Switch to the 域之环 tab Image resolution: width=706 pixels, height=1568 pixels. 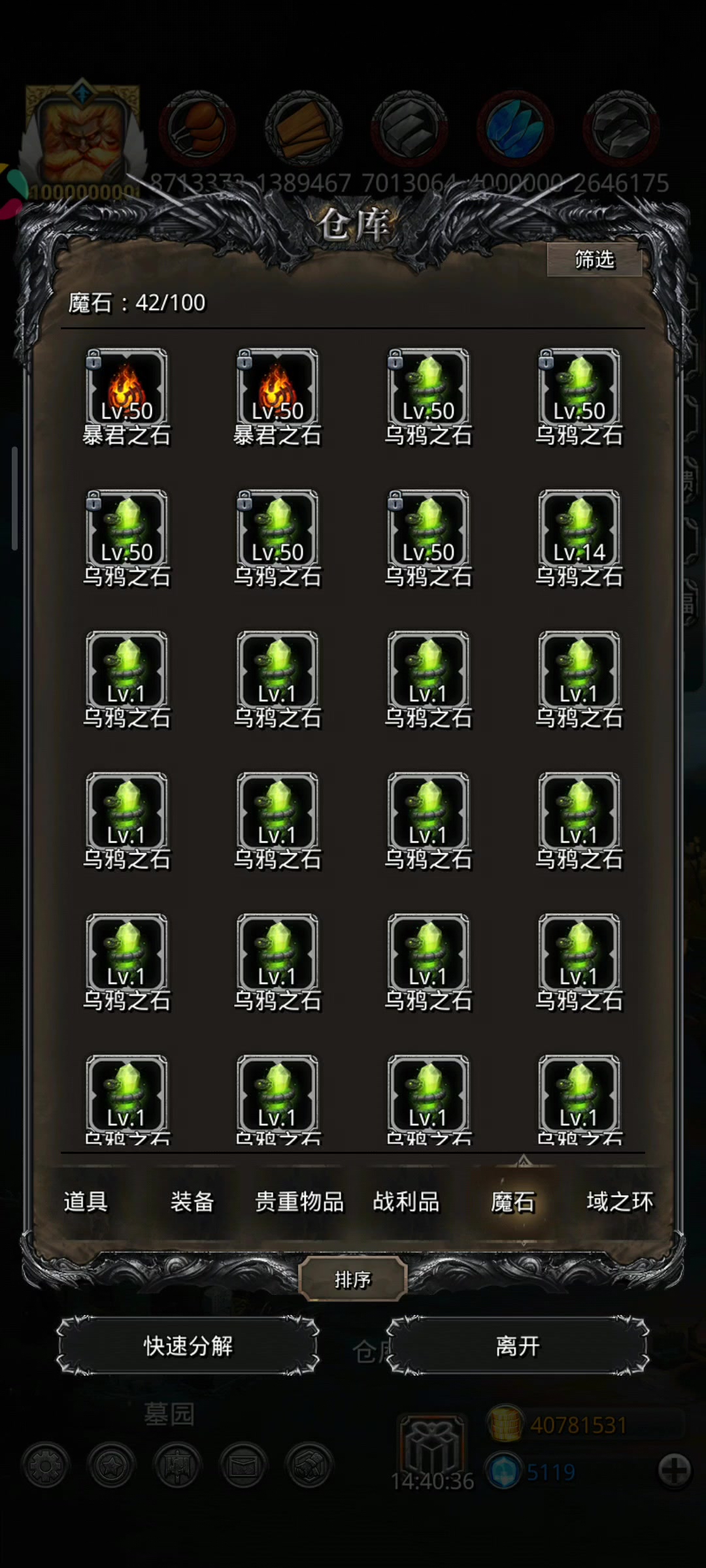tap(620, 1201)
